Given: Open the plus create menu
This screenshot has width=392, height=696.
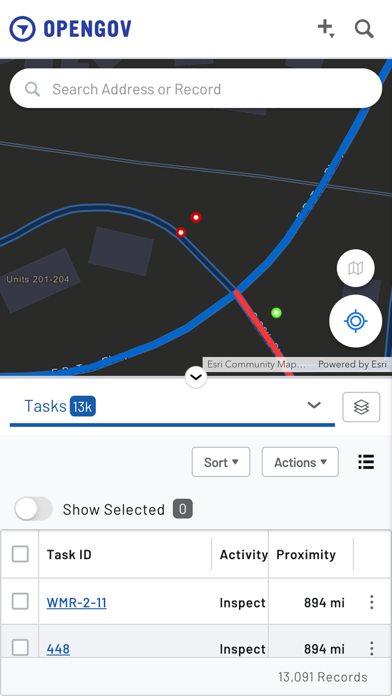Looking at the screenshot, I should tap(326, 28).
